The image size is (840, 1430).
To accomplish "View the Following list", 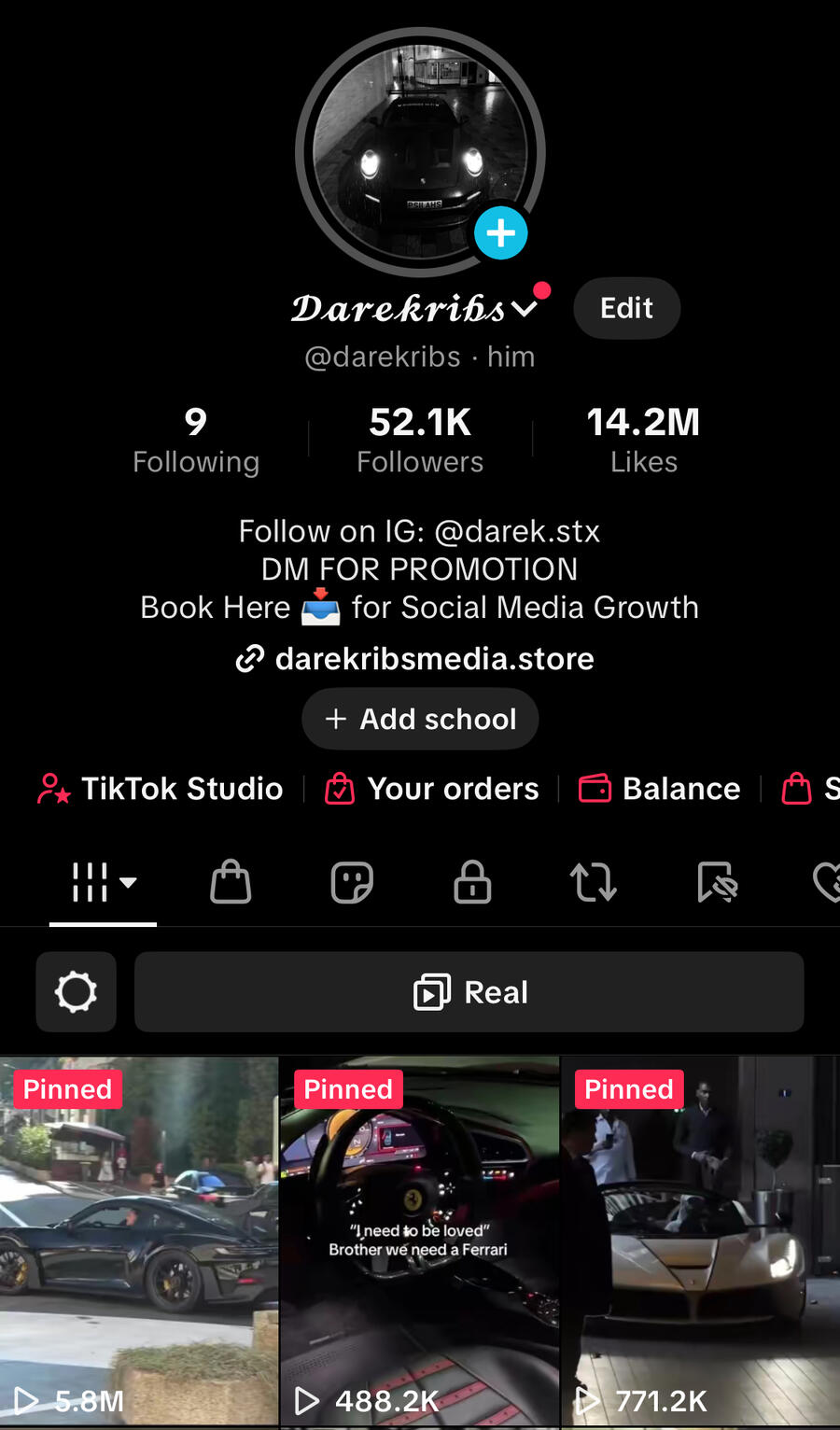I will coord(196,440).
